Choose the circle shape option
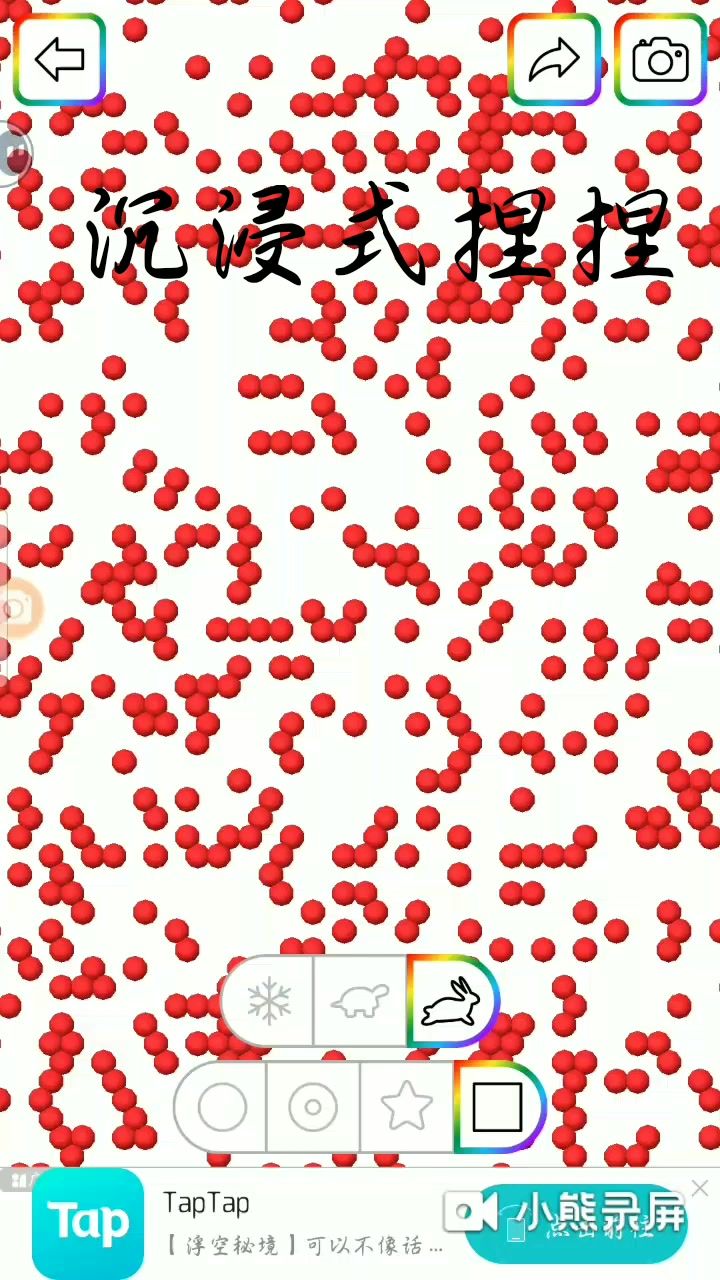Image resolution: width=720 pixels, height=1280 pixels. tap(222, 1107)
